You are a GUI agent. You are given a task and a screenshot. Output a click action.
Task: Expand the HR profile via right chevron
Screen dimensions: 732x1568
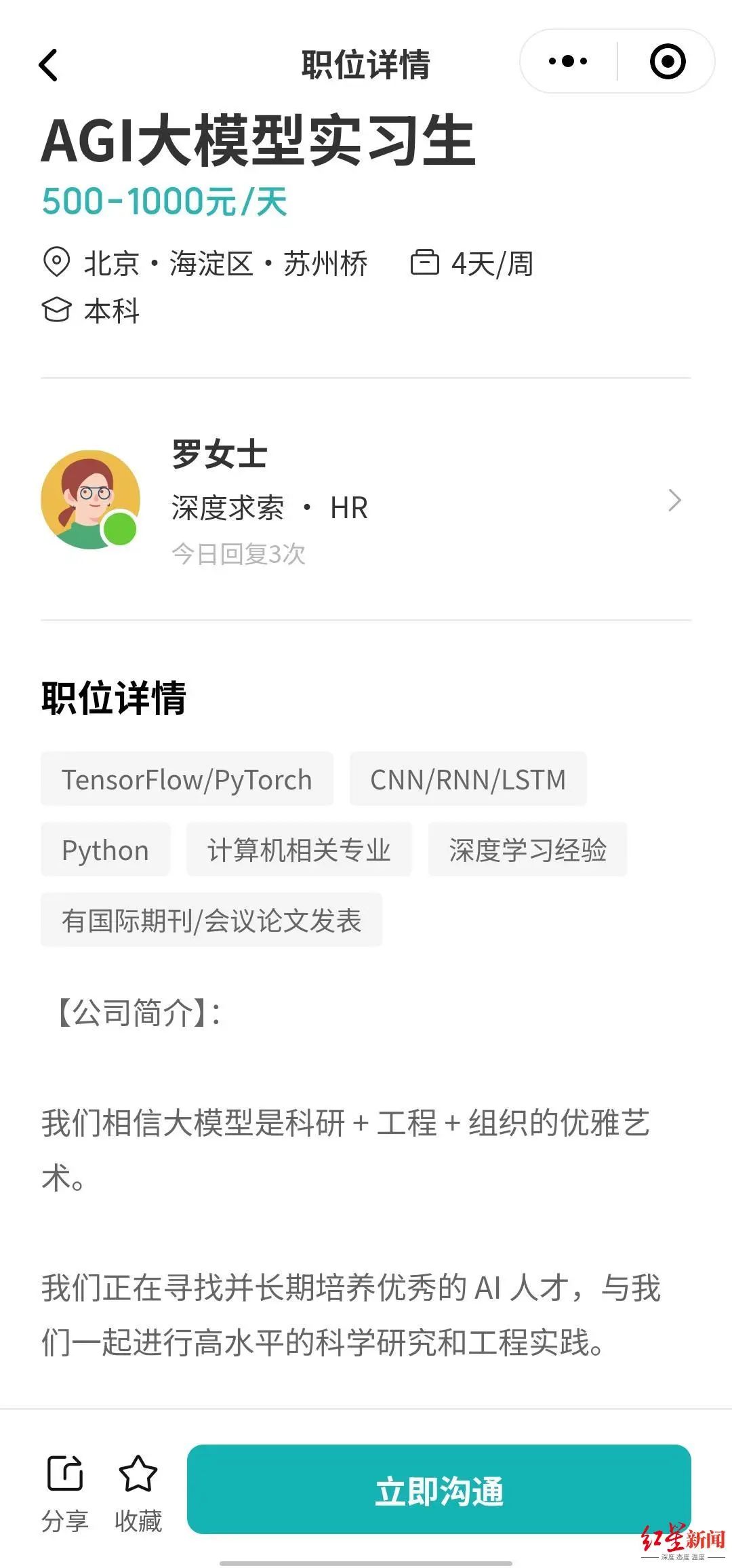click(675, 501)
